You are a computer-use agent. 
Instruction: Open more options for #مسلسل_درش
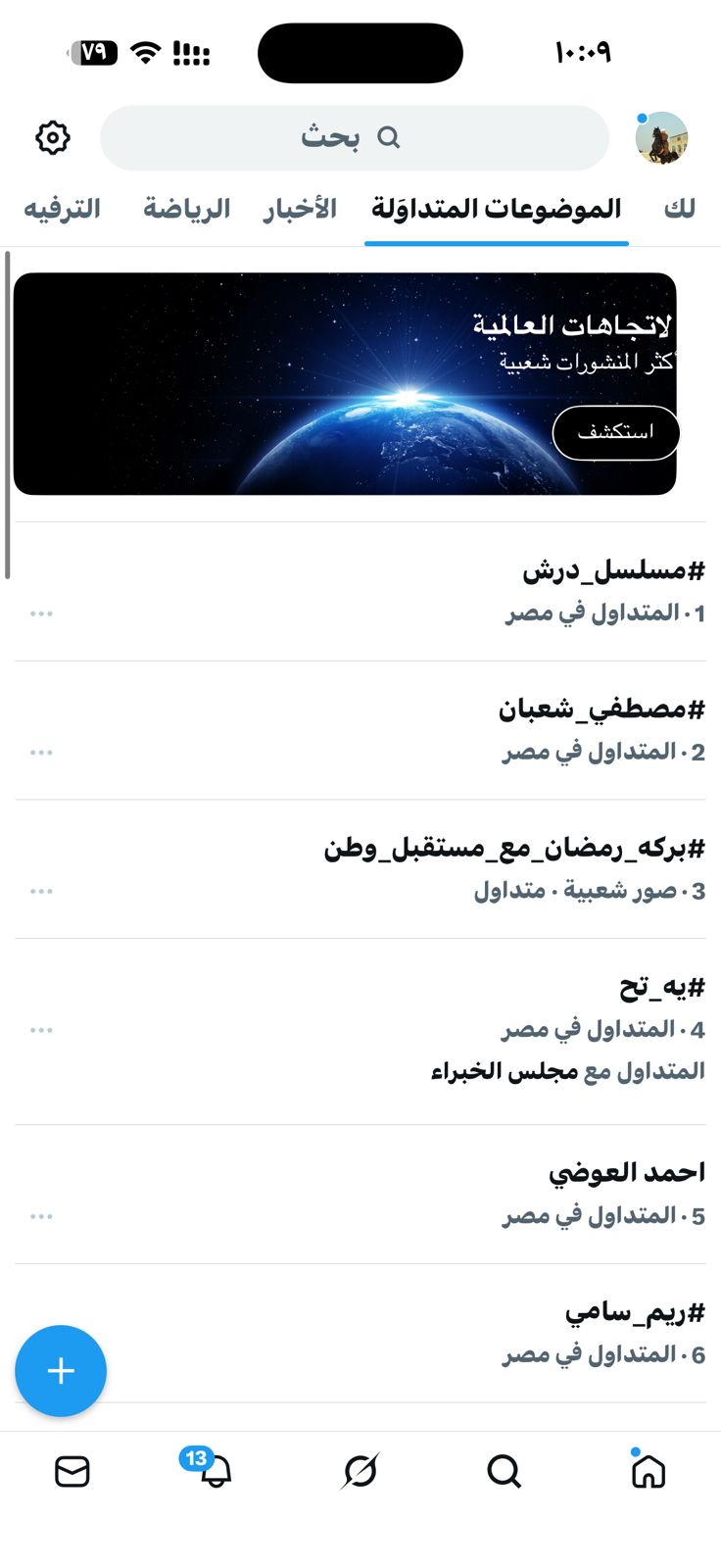[41, 613]
